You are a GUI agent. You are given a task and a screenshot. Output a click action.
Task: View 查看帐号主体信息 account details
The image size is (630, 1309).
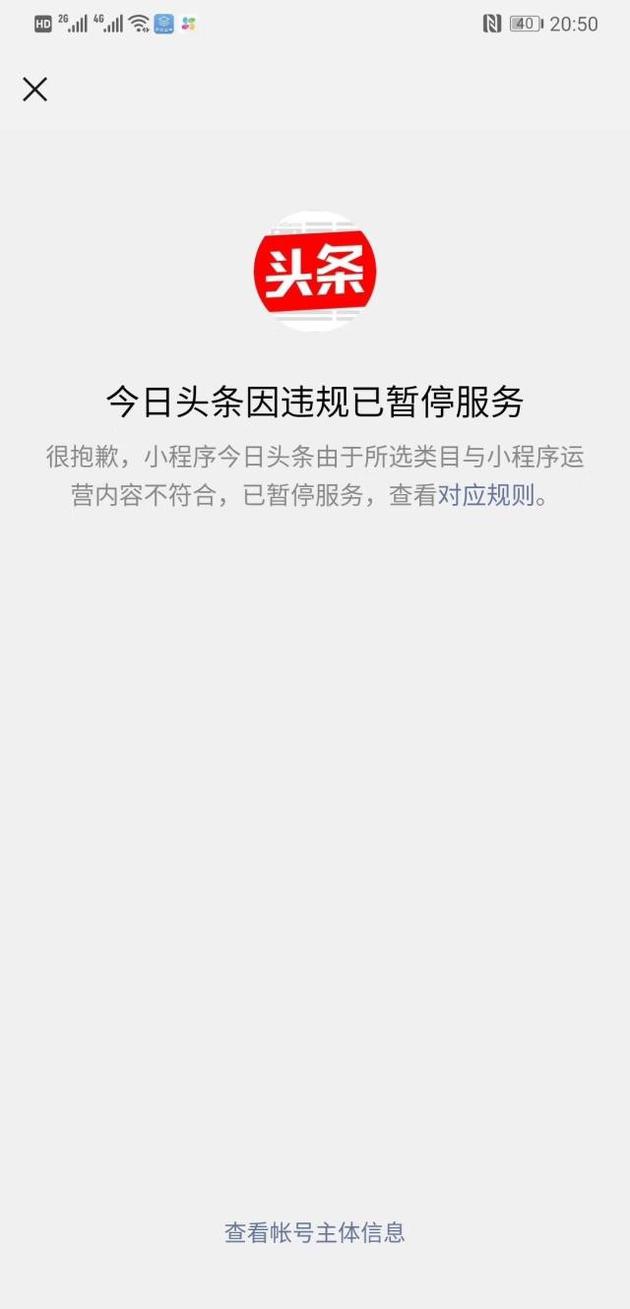314,1232
